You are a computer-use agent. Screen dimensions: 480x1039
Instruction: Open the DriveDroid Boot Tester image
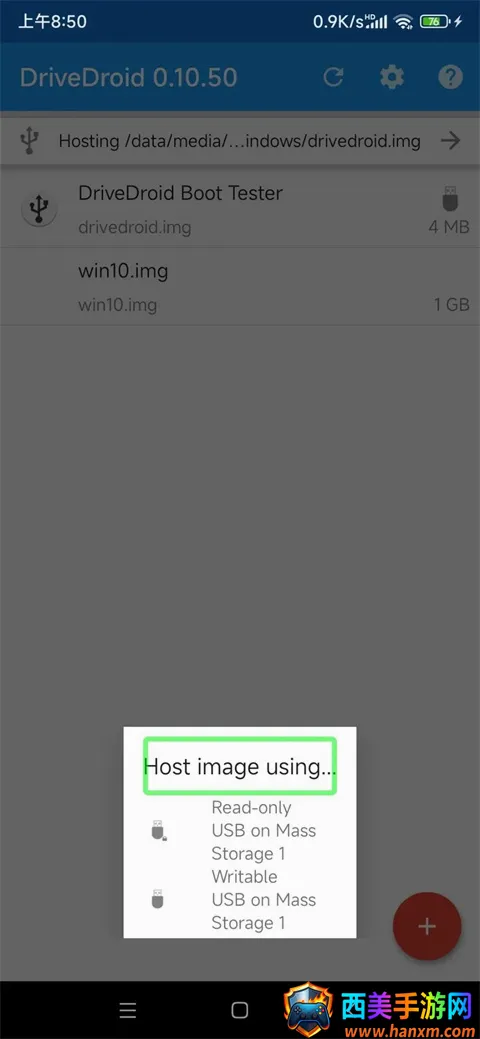(x=240, y=209)
